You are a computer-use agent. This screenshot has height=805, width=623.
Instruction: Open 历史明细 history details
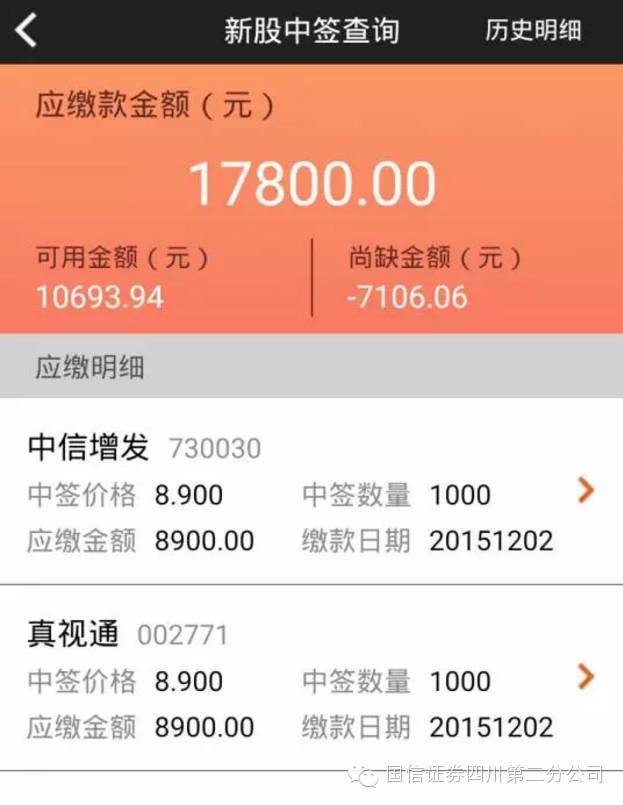533,31
